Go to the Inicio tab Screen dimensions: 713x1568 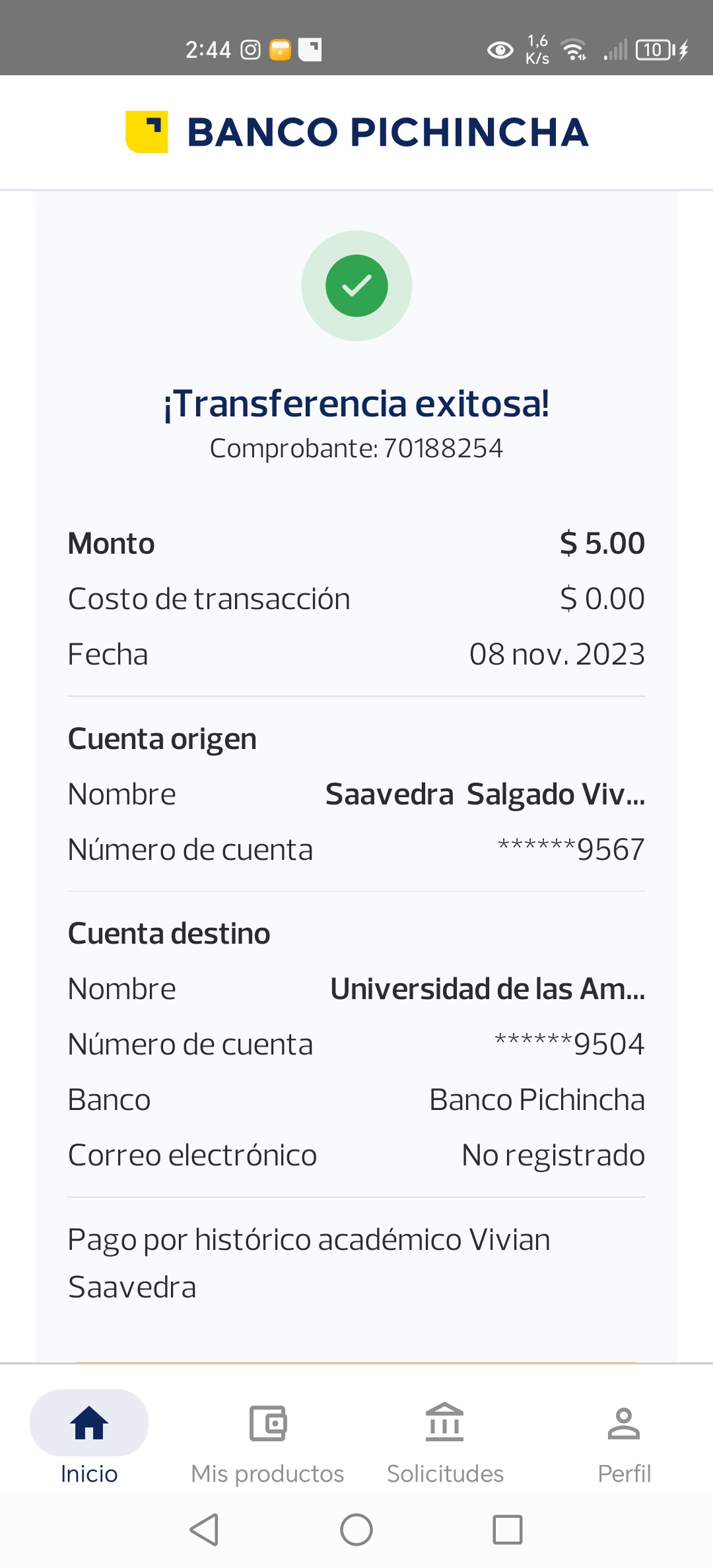89,1439
